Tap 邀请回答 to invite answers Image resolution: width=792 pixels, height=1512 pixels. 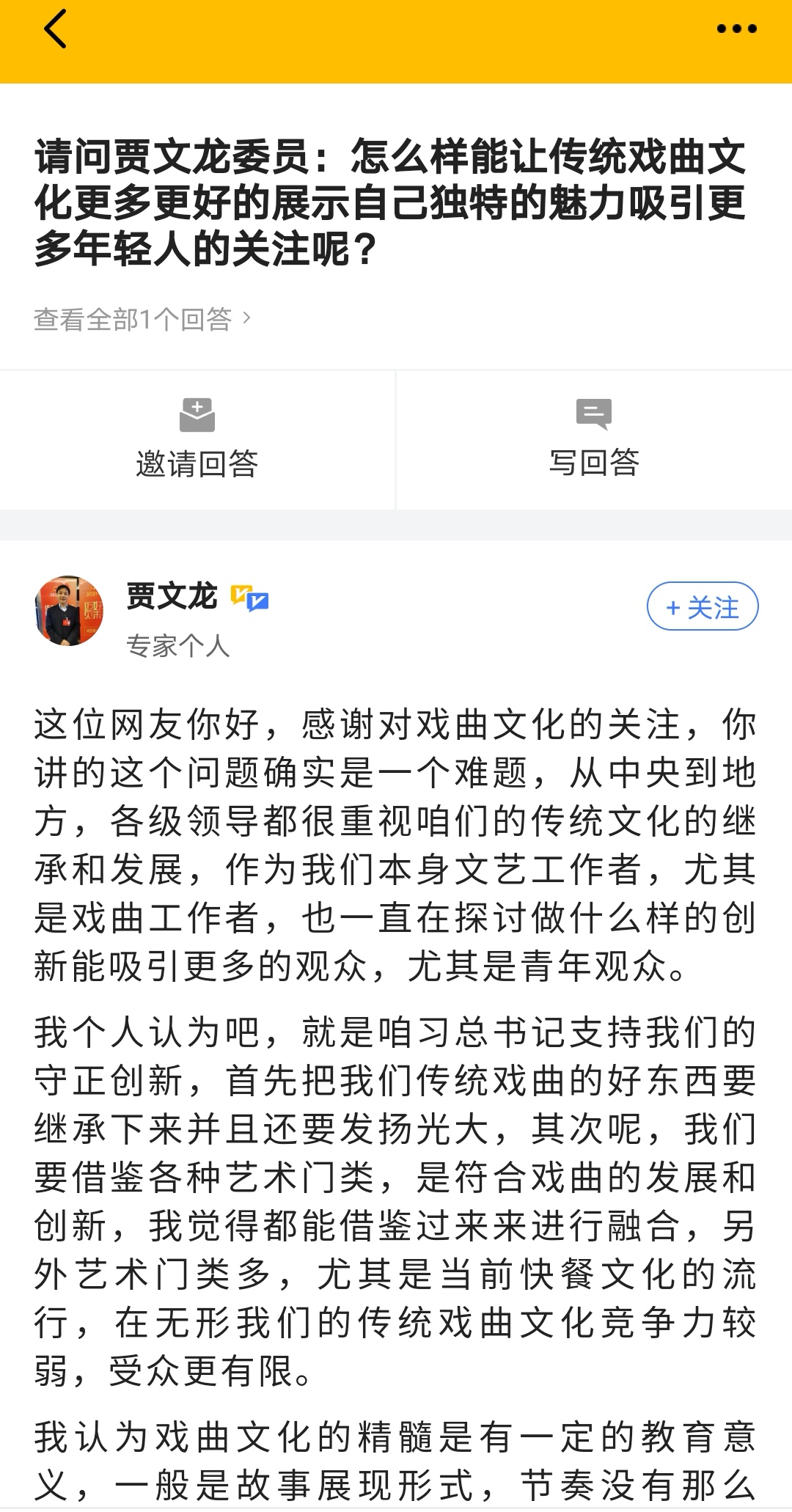pyautogui.click(x=197, y=440)
